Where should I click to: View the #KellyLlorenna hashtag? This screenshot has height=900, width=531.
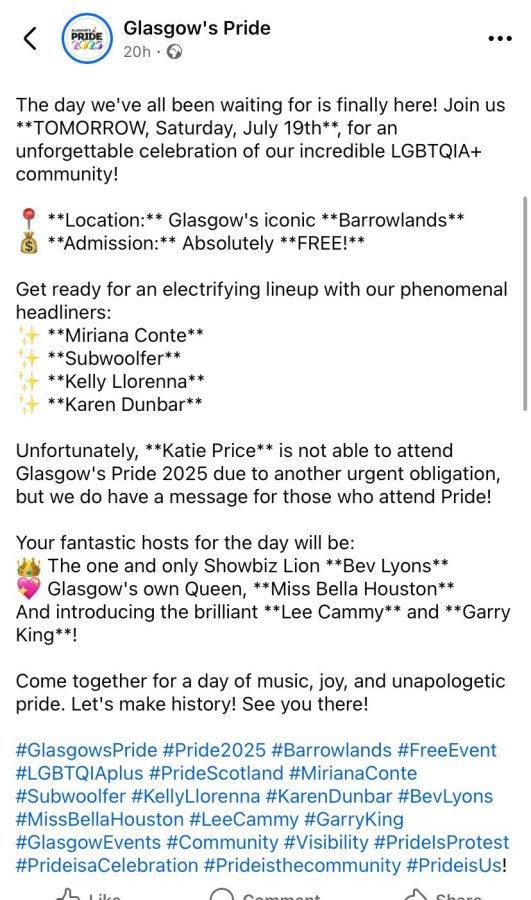coord(196,796)
